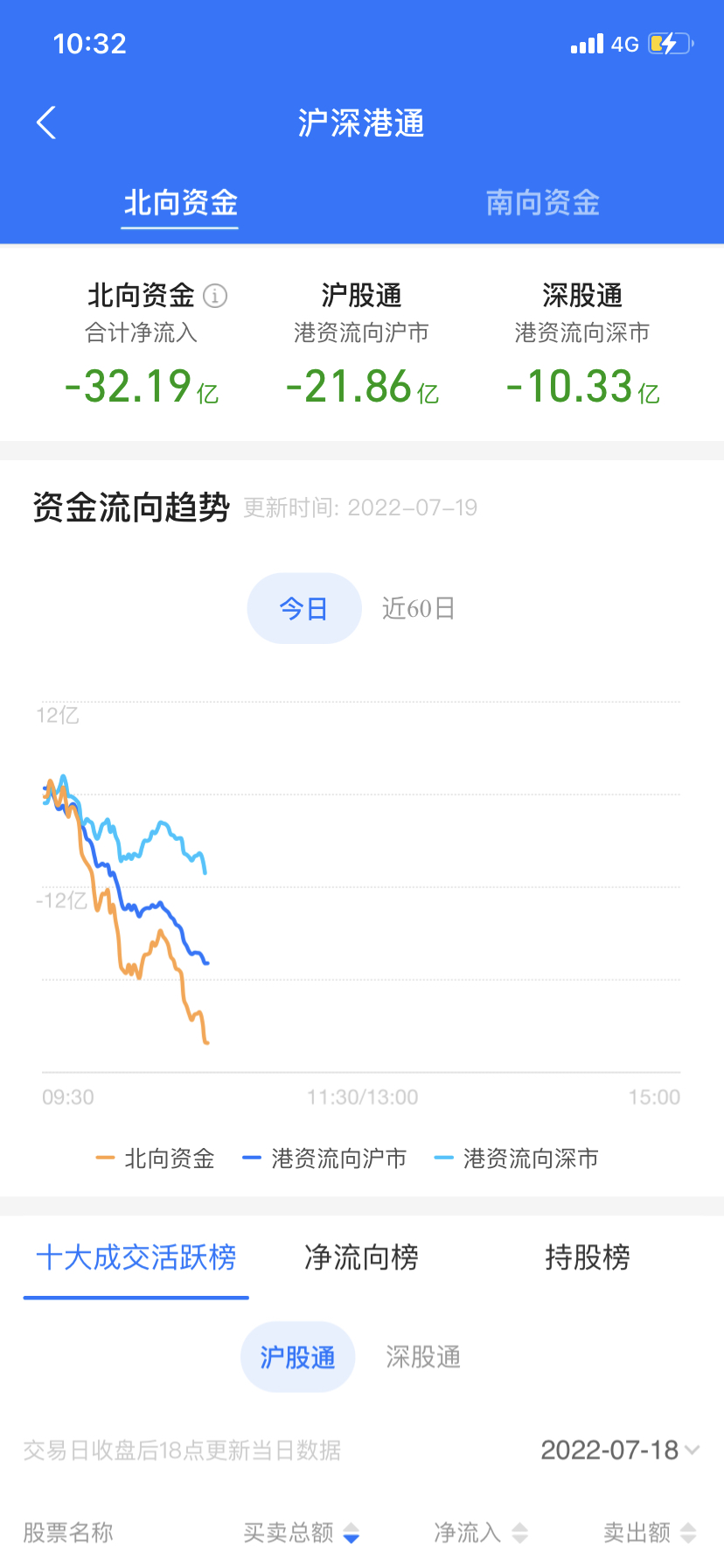This screenshot has width=724, height=1568.
Task: Select the 十大成交活跃榜 tab
Action: (x=136, y=1257)
